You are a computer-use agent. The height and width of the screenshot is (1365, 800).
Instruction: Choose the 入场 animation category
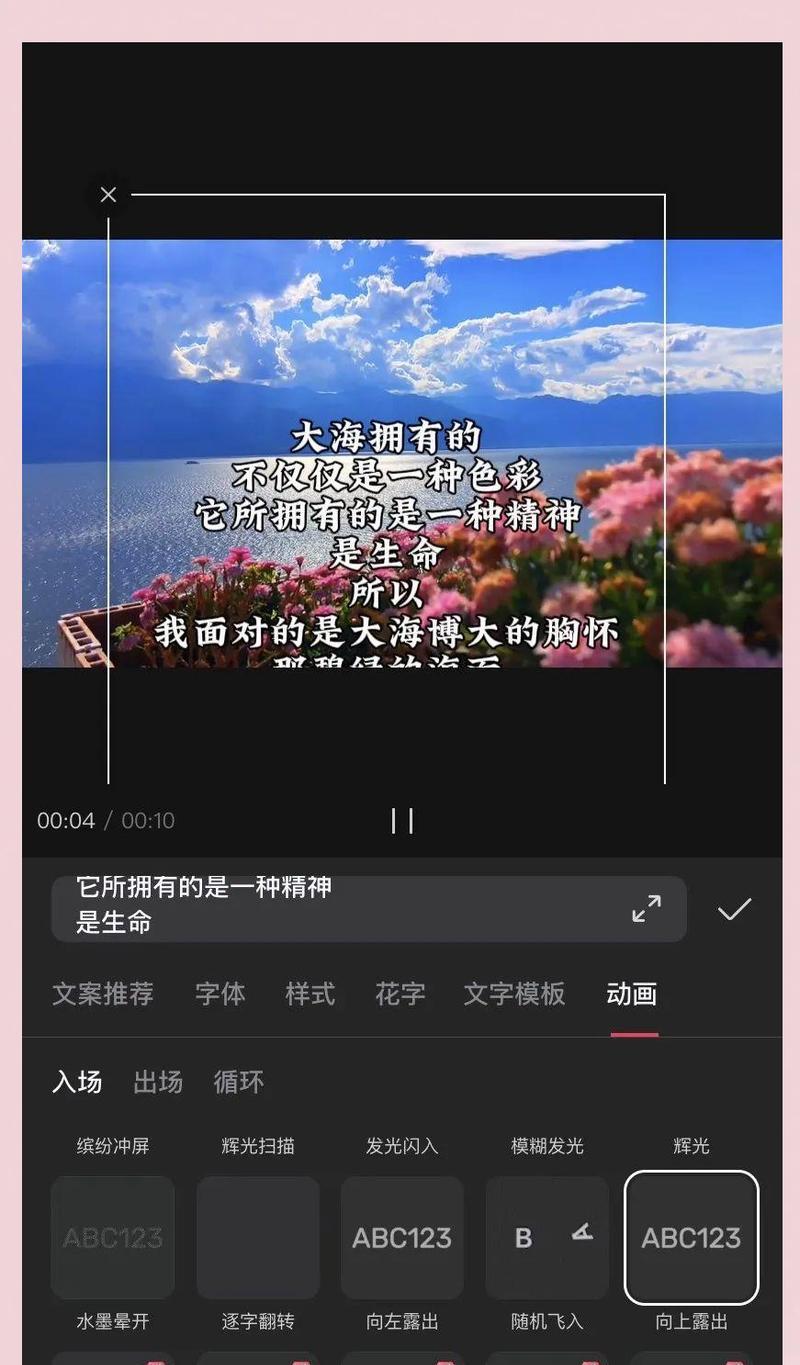[x=77, y=1082]
